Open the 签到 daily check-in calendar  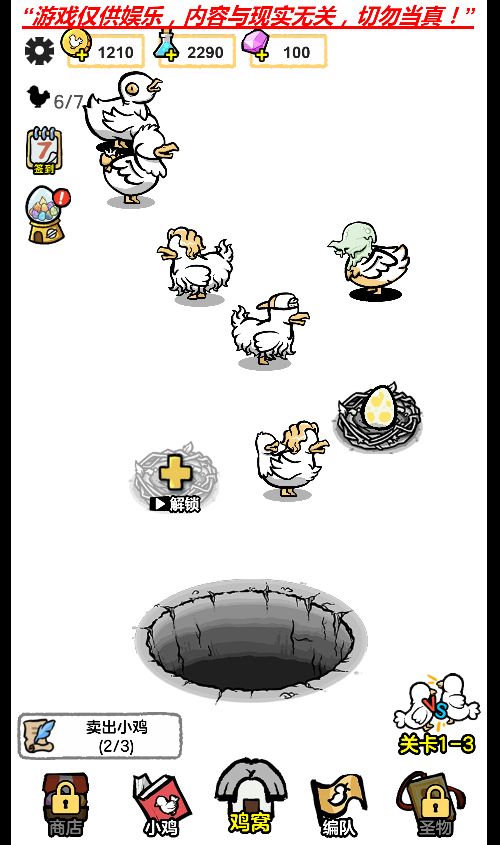pos(44,150)
